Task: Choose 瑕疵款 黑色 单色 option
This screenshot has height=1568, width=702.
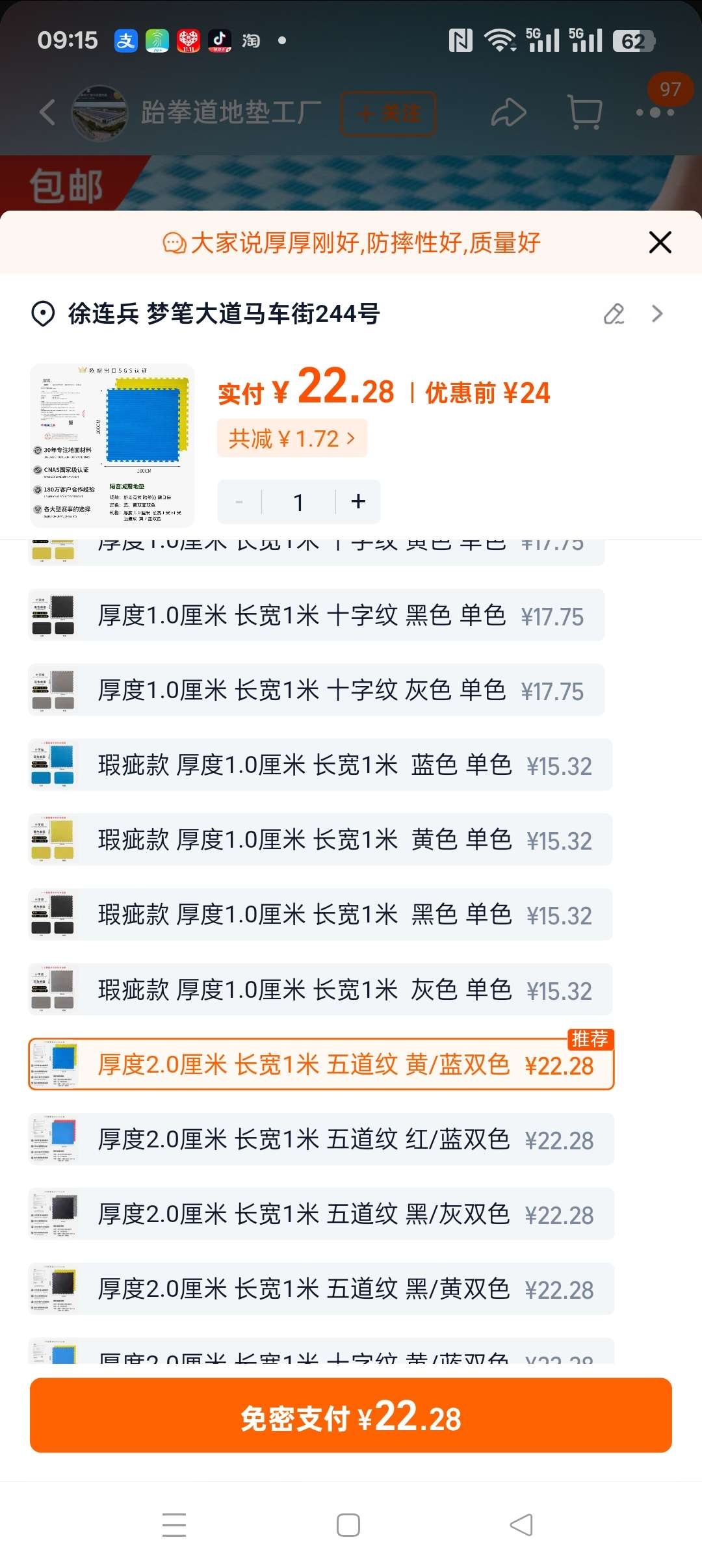Action: pos(320,914)
